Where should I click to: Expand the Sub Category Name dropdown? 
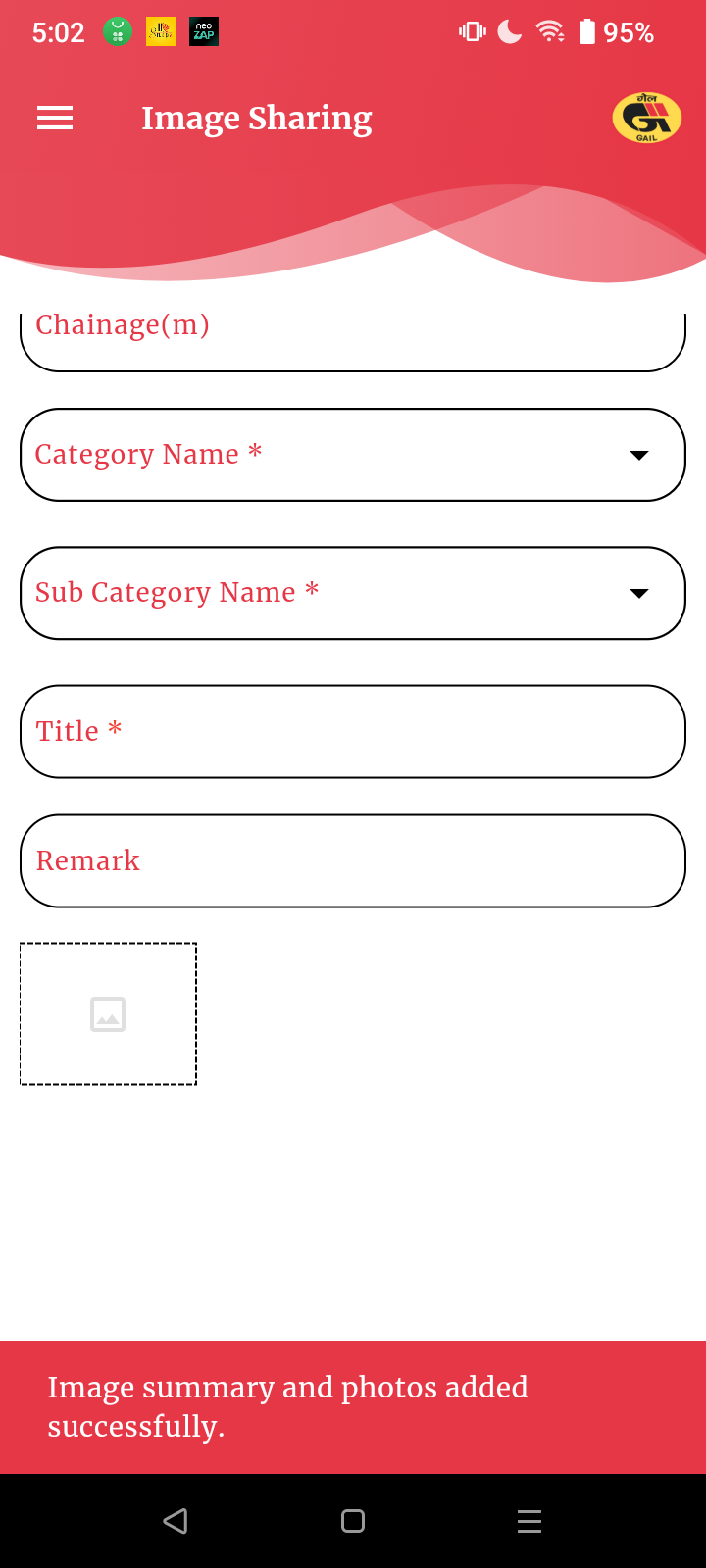(x=353, y=593)
